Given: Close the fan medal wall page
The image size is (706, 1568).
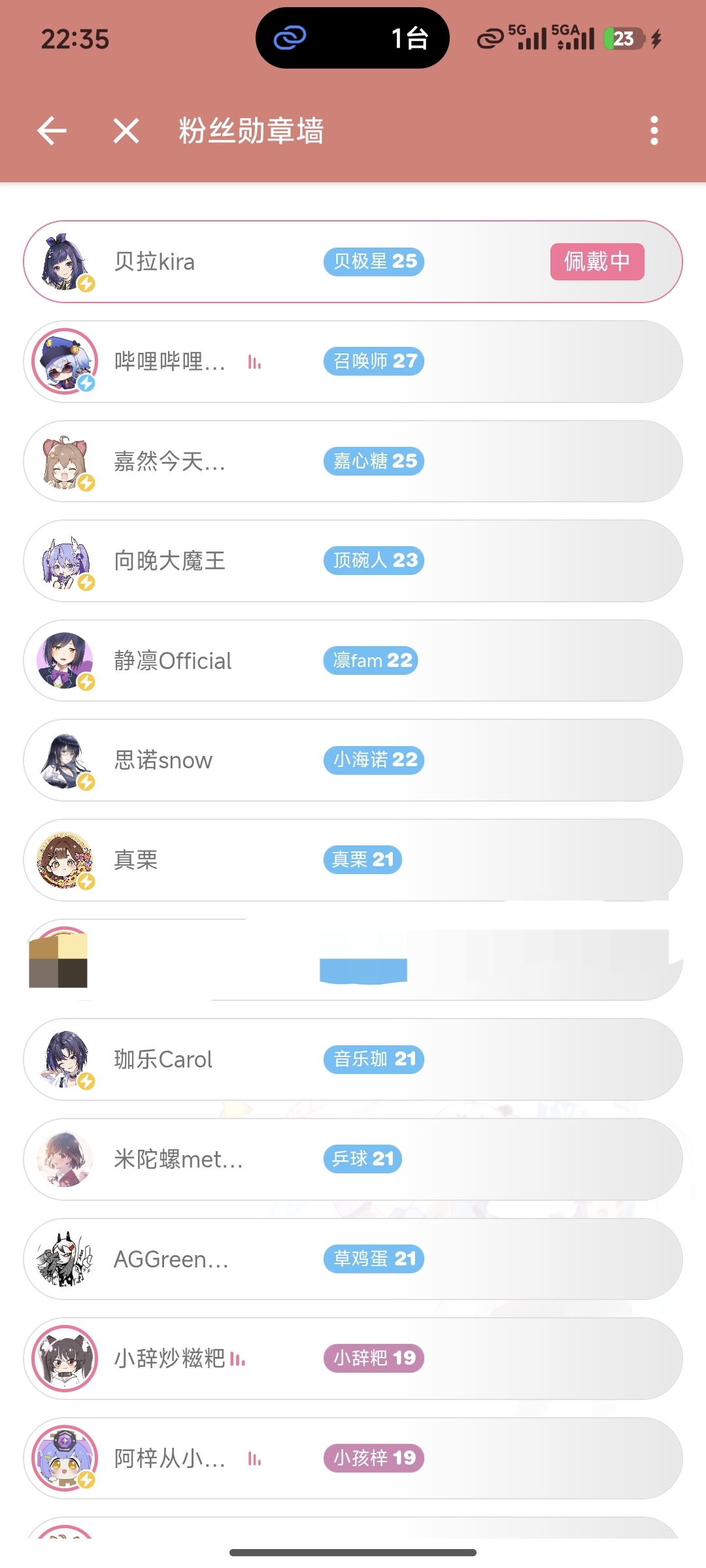Looking at the screenshot, I should [126, 131].
